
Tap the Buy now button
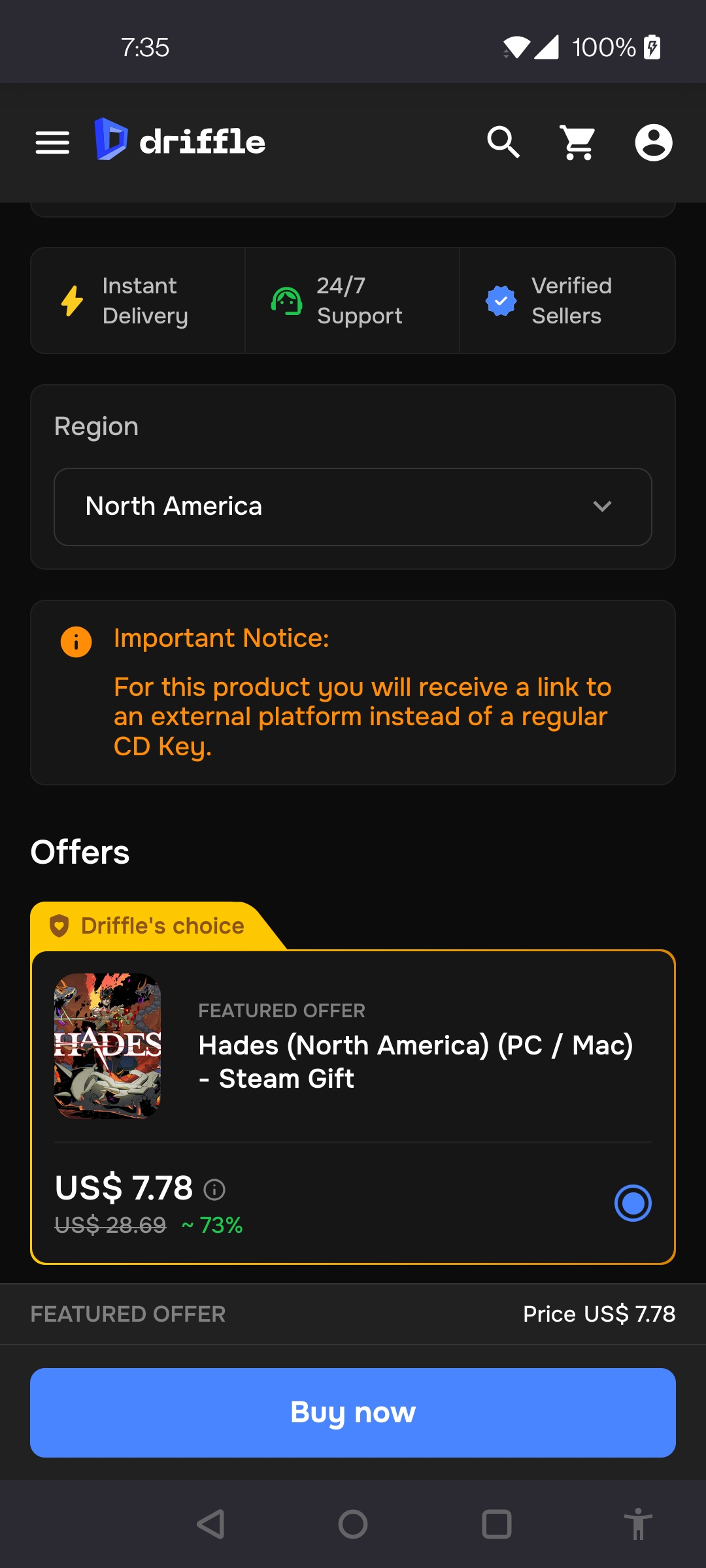pyautogui.click(x=353, y=1413)
